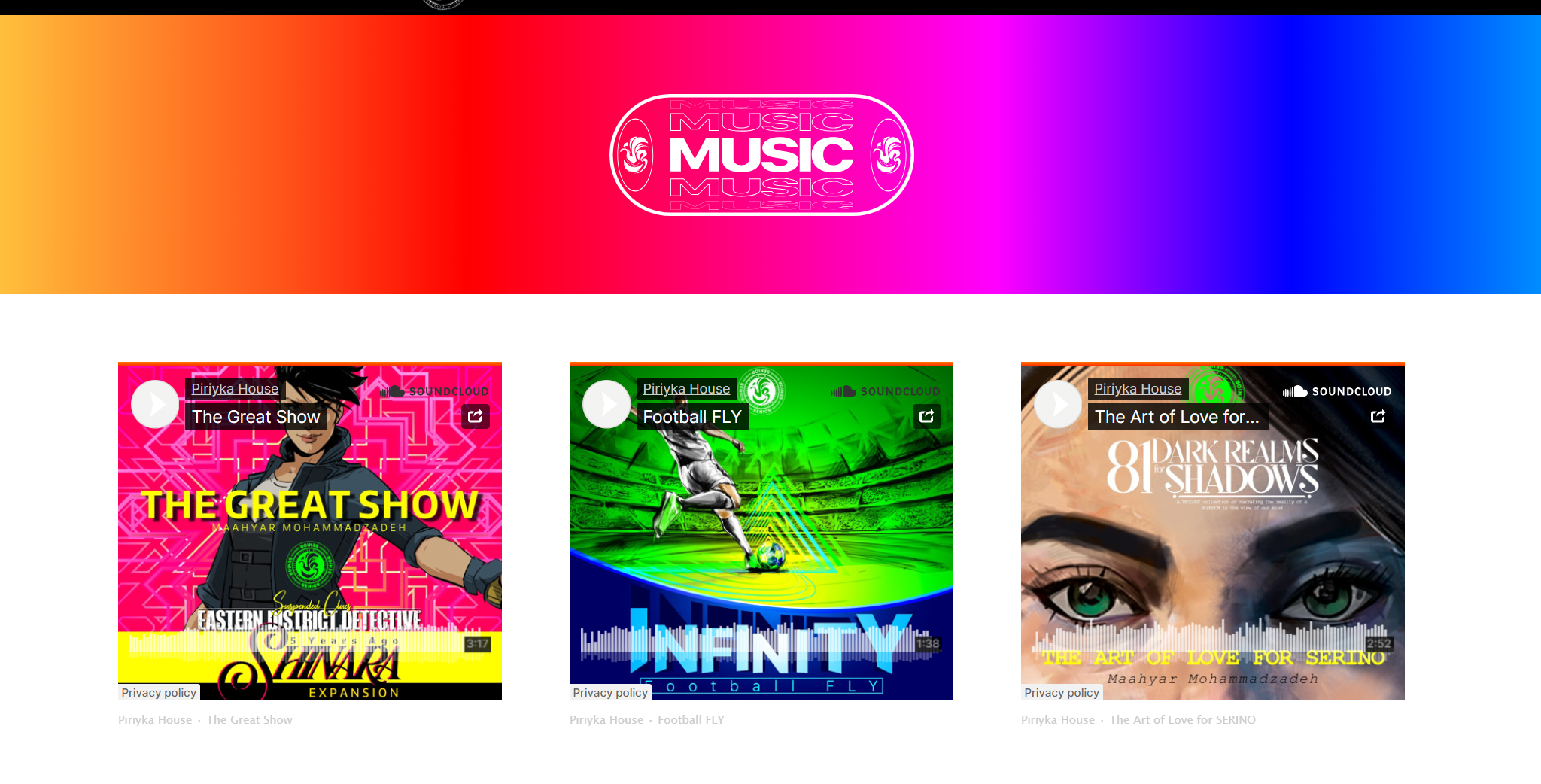Open The Art of Love for SERINO caption link

(x=1182, y=720)
